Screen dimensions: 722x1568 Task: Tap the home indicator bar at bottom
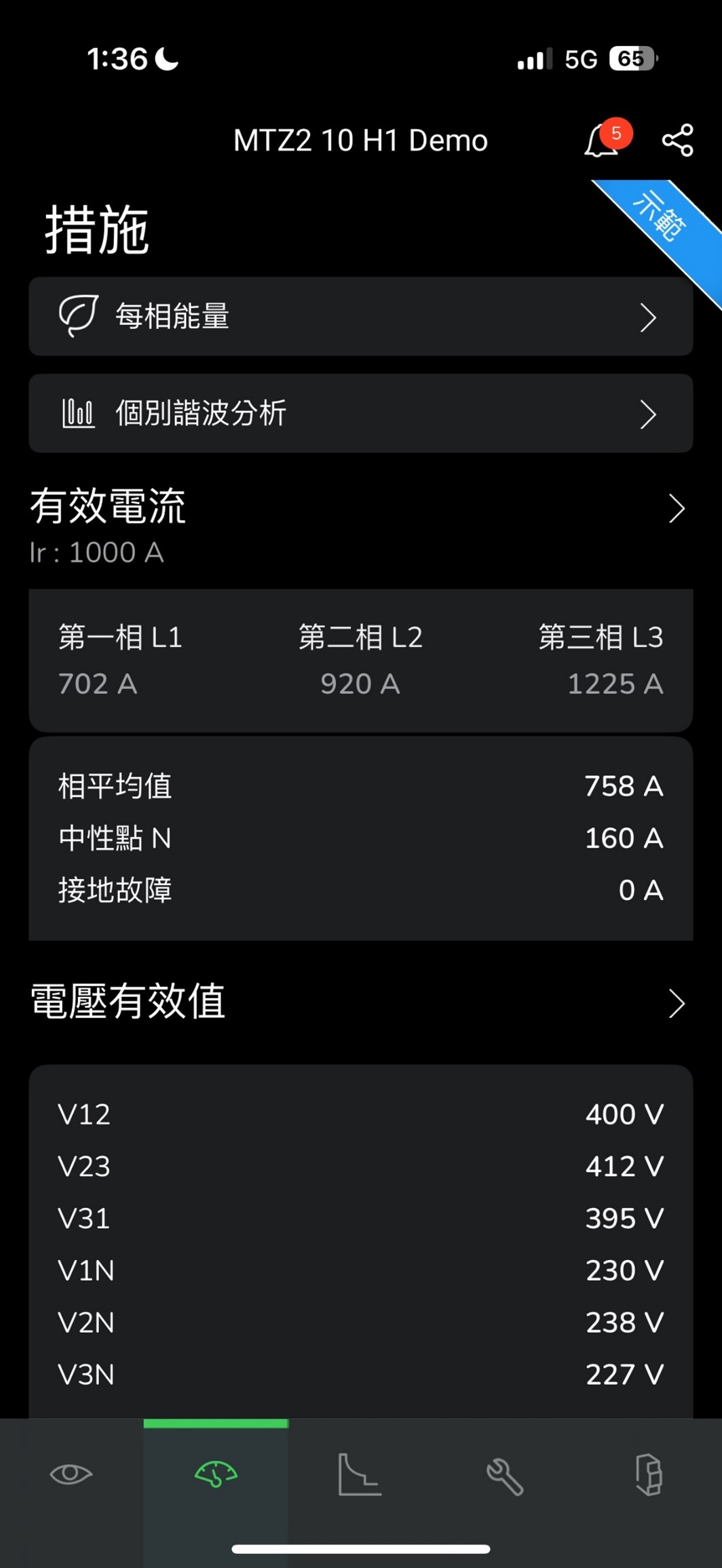pyautogui.click(x=361, y=1550)
